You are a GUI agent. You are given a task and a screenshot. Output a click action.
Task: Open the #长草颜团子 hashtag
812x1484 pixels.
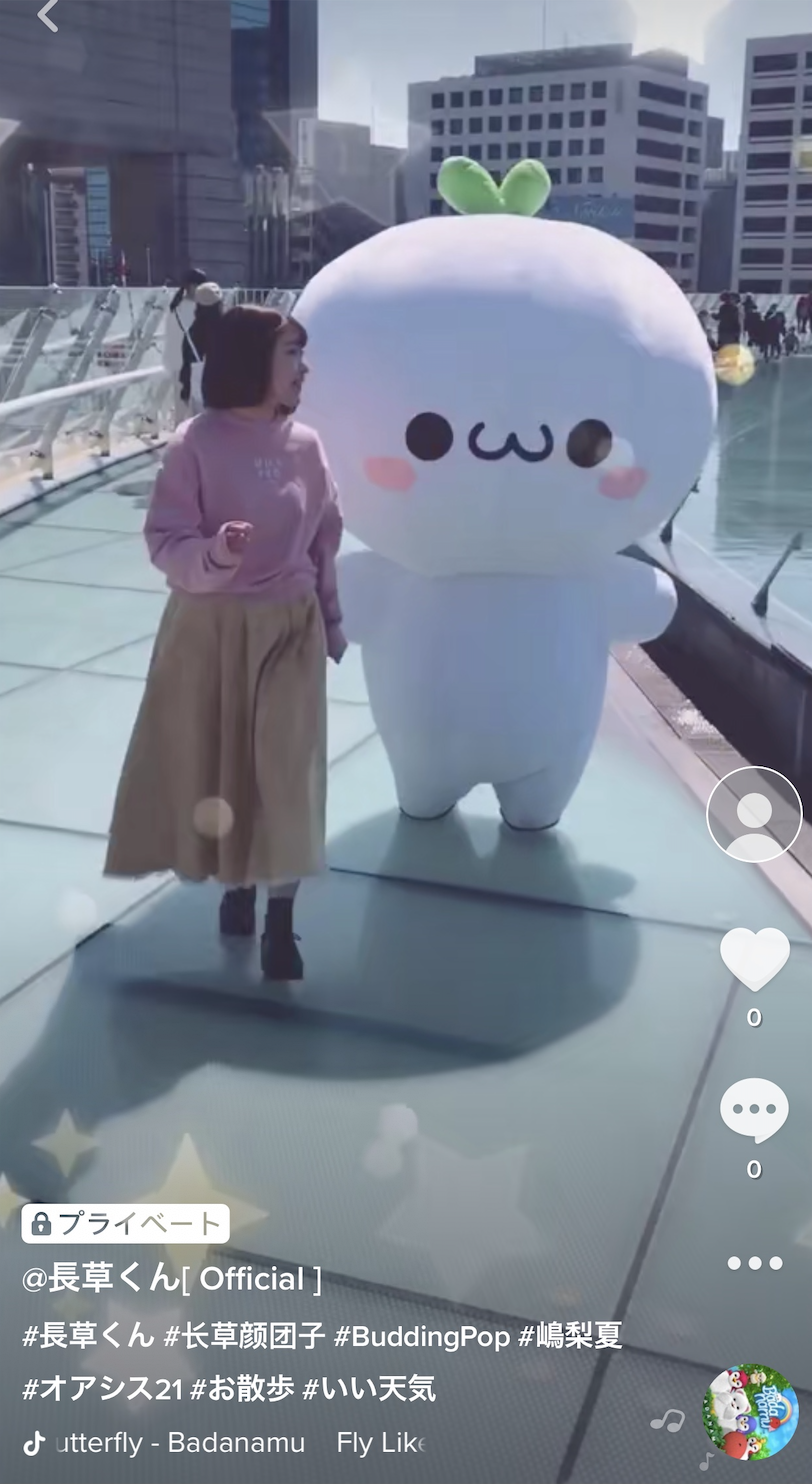(245, 1335)
